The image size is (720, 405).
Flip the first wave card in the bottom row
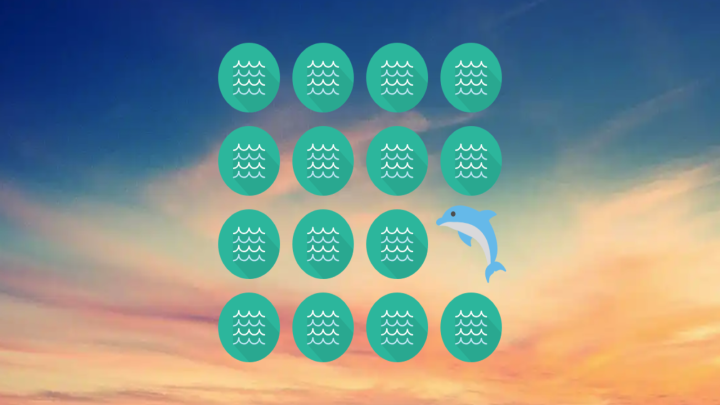(x=249, y=327)
